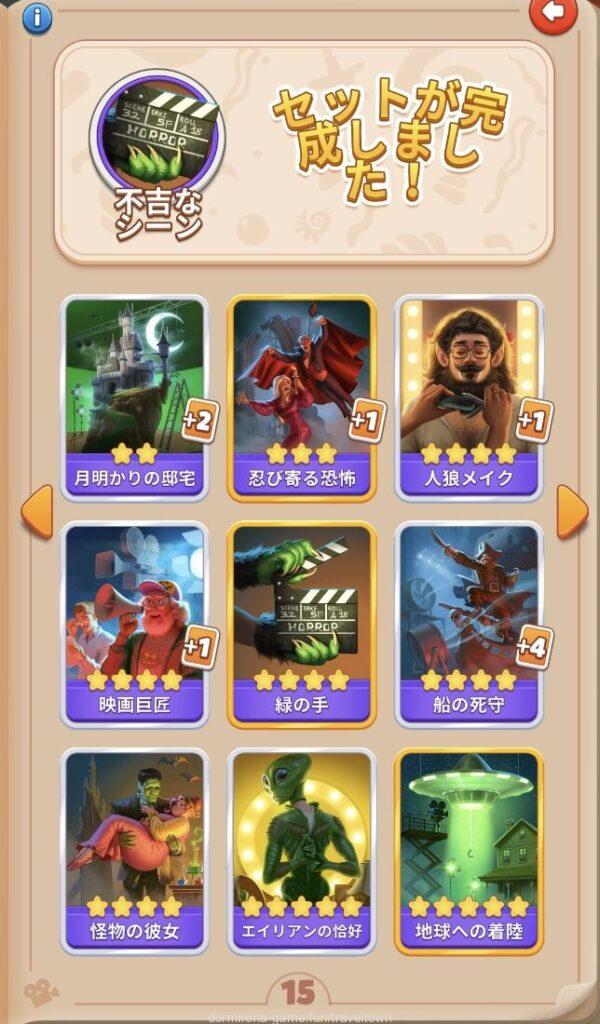Open the info button
The height and width of the screenshot is (1024, 600).
[x=37, y=16]
